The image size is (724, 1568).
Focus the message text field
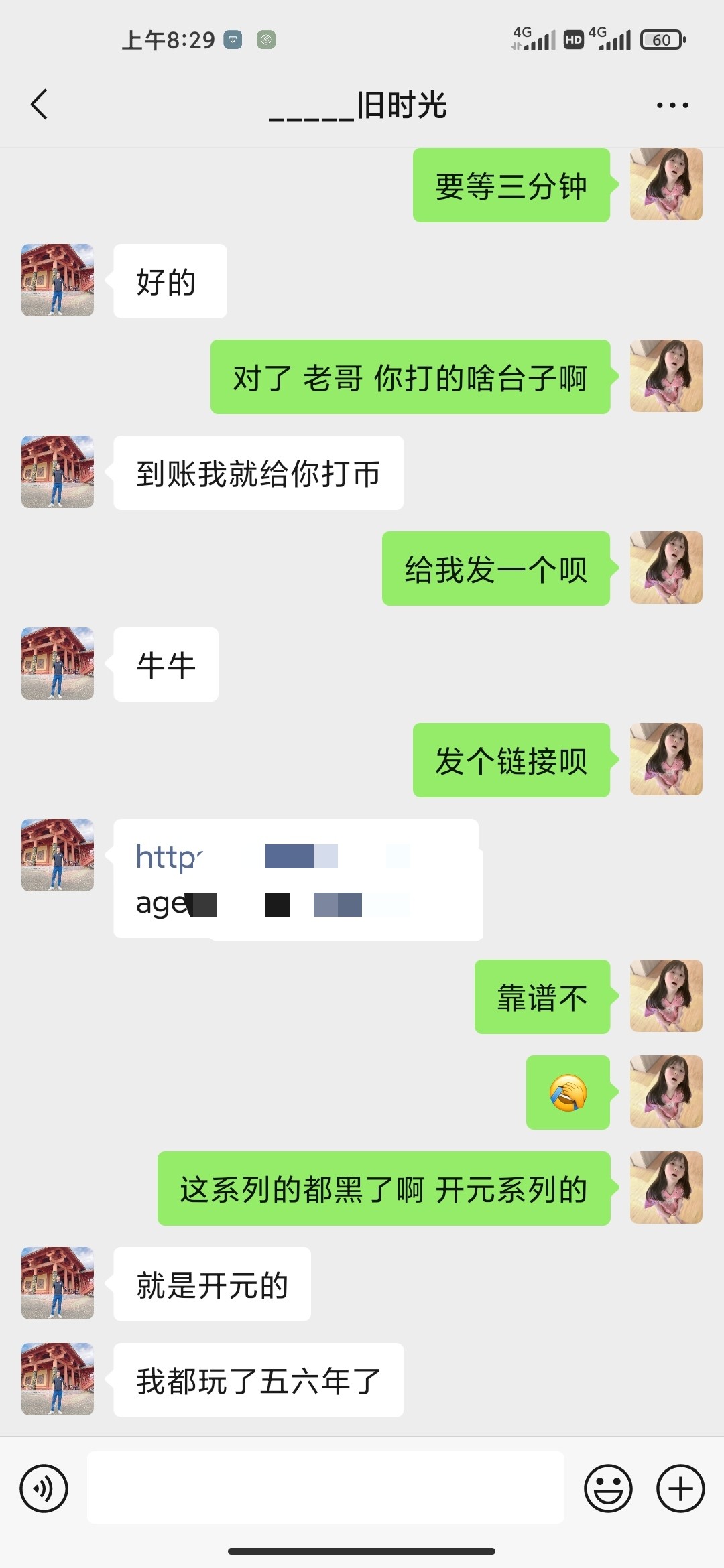pos(326,1488)
